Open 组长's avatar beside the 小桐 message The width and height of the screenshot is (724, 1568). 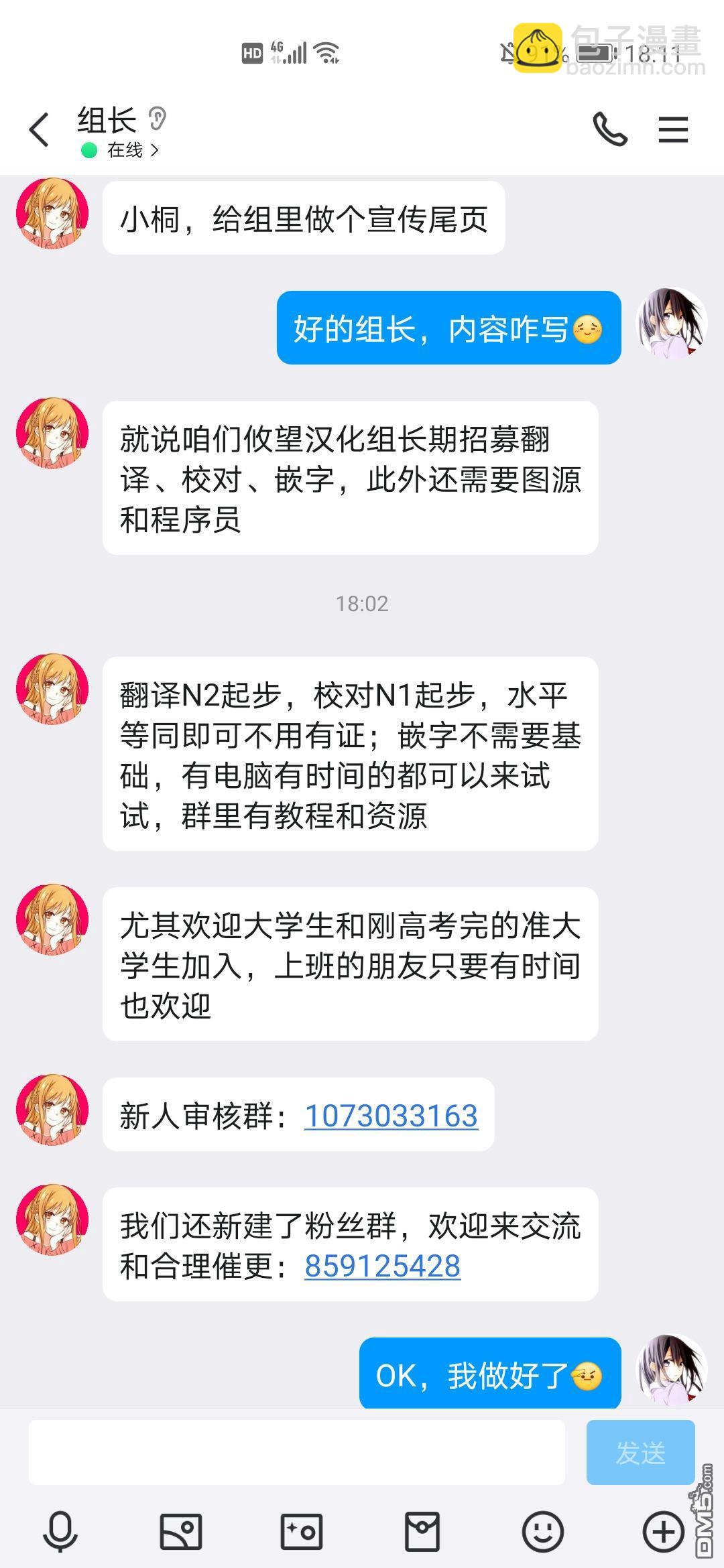[x=52, y=213]
